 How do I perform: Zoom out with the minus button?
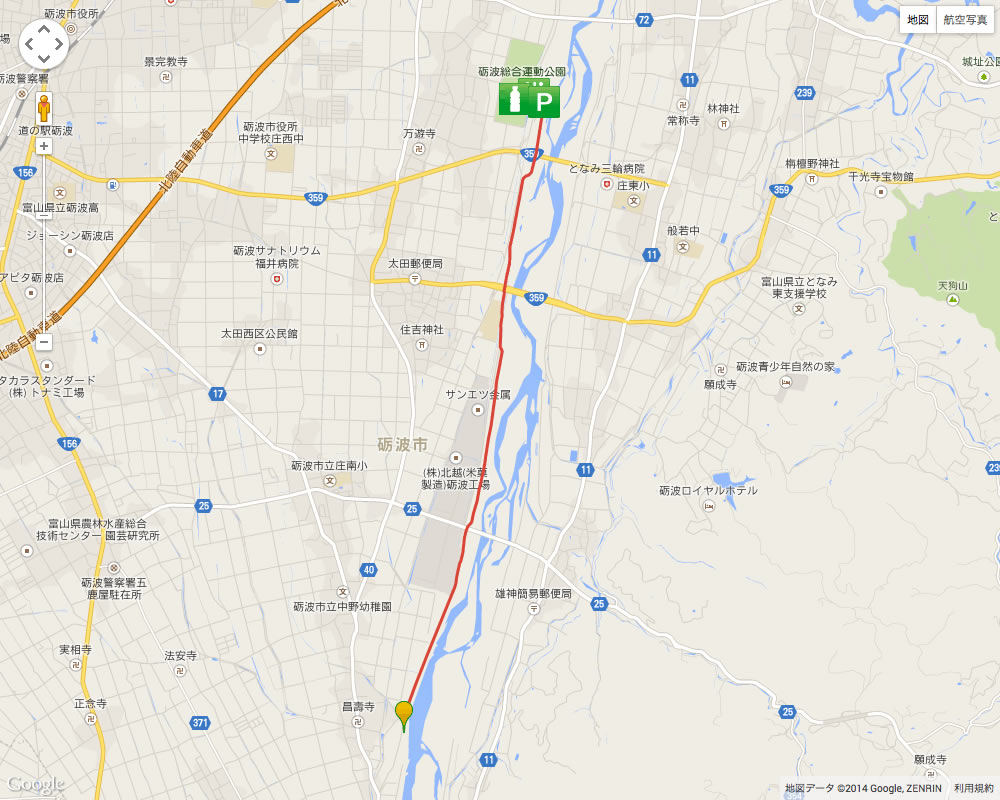[44, 342]
